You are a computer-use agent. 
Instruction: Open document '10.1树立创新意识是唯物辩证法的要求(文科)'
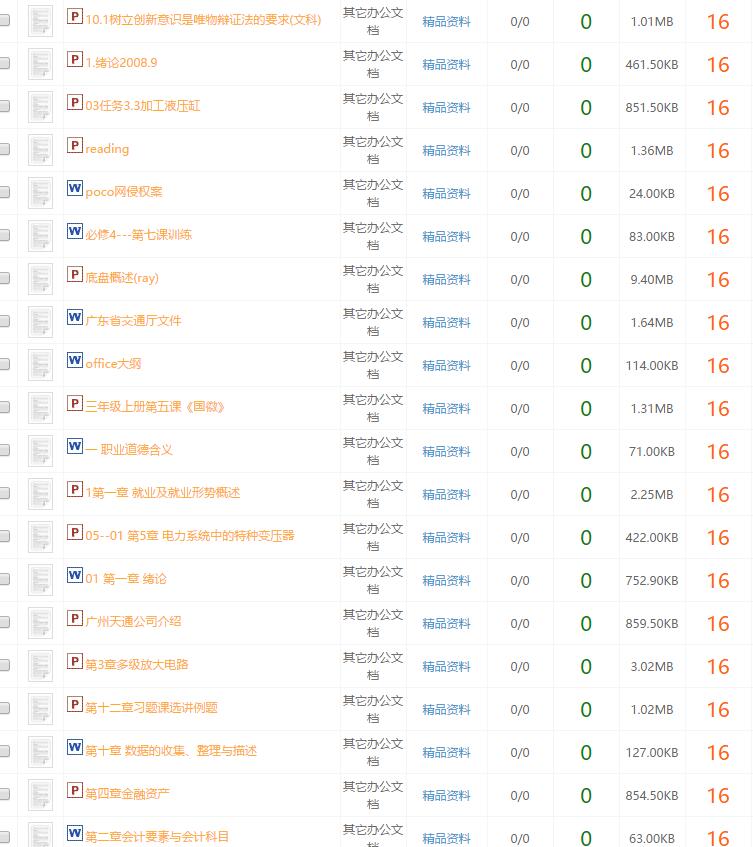(x=203, y=19)
